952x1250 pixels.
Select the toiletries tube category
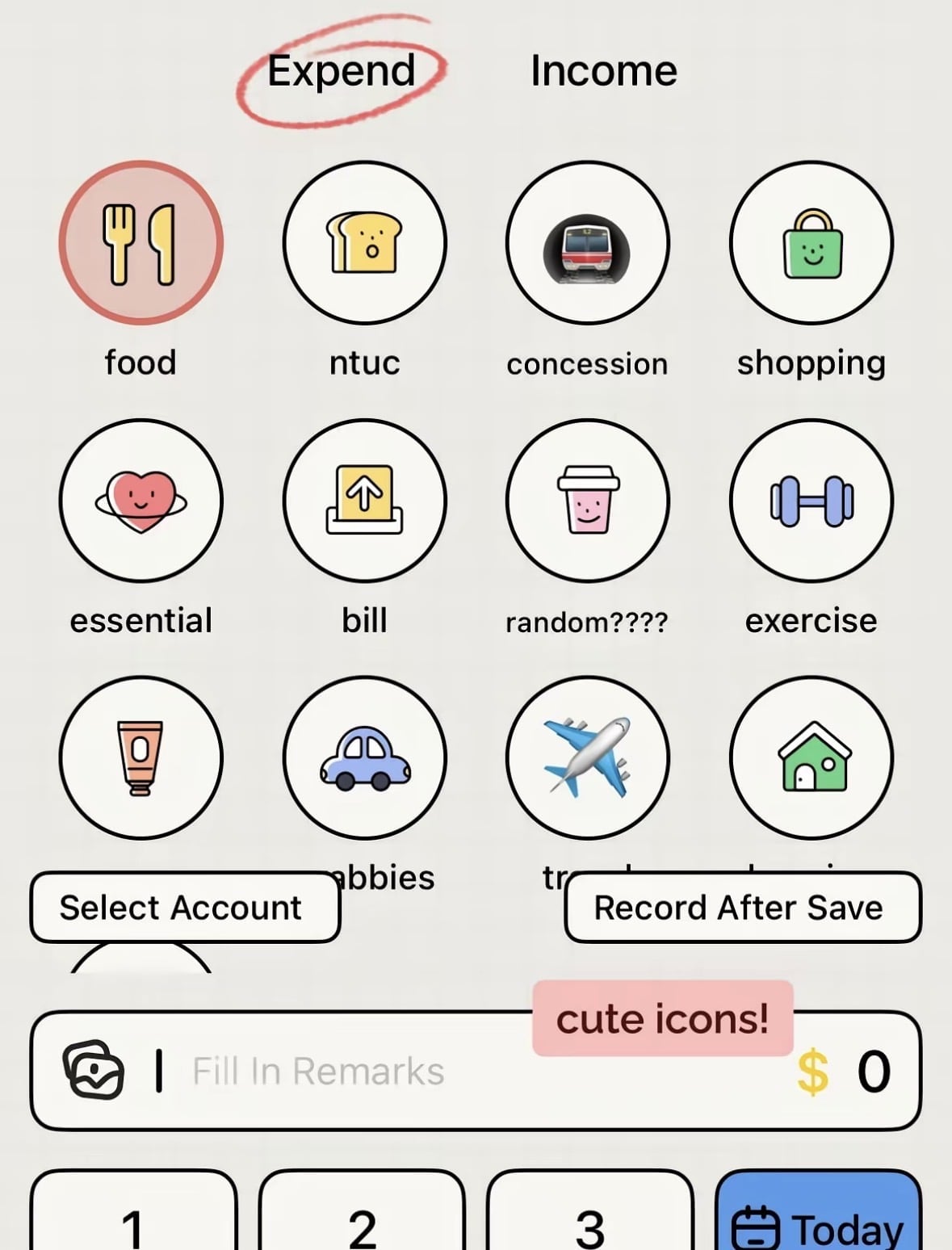click(140, 757)
